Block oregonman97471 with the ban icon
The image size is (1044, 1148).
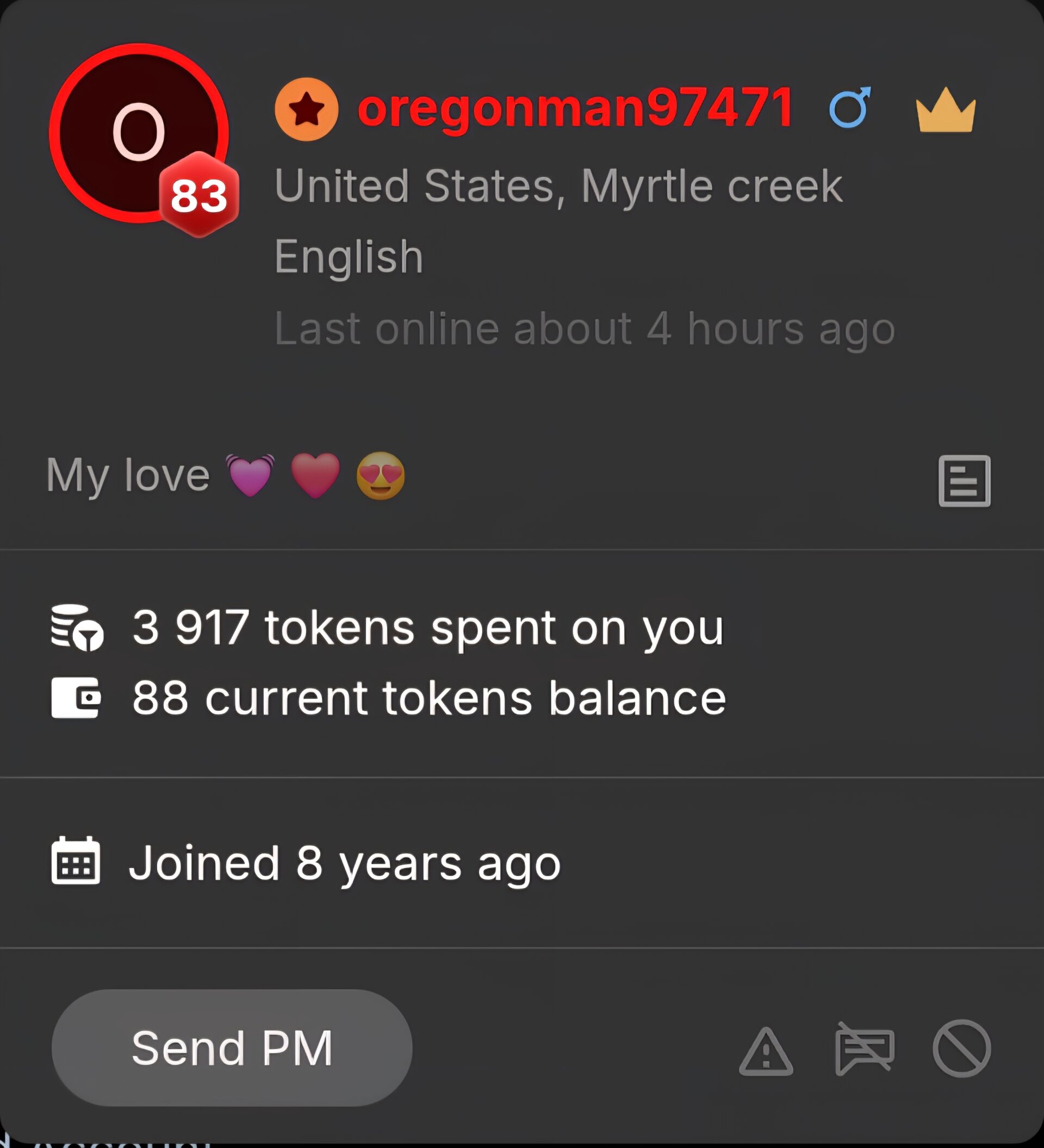(x=961, y=1048)
